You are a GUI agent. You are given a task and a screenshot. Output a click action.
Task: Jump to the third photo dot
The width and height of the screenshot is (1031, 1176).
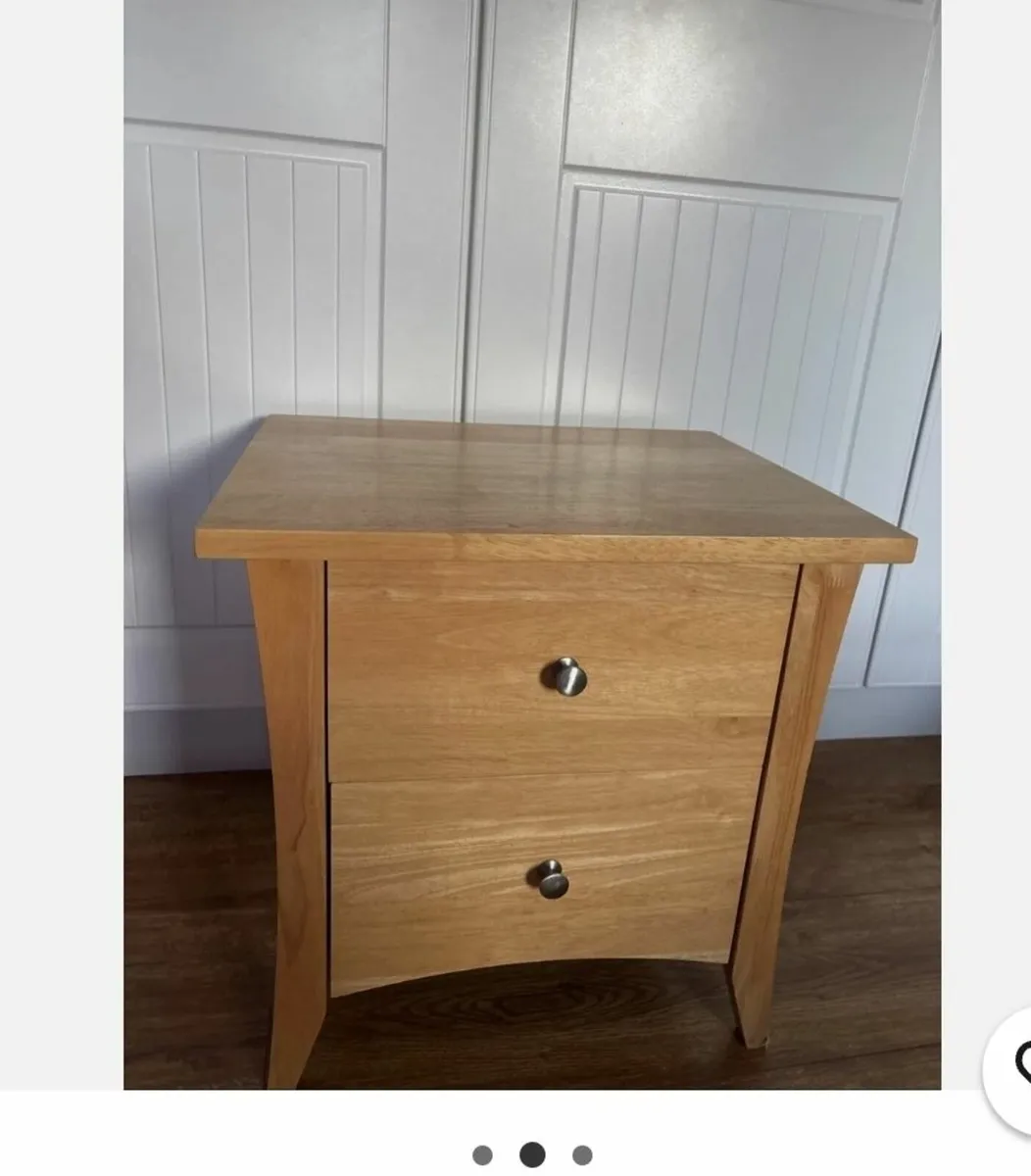coord(582,1155)
